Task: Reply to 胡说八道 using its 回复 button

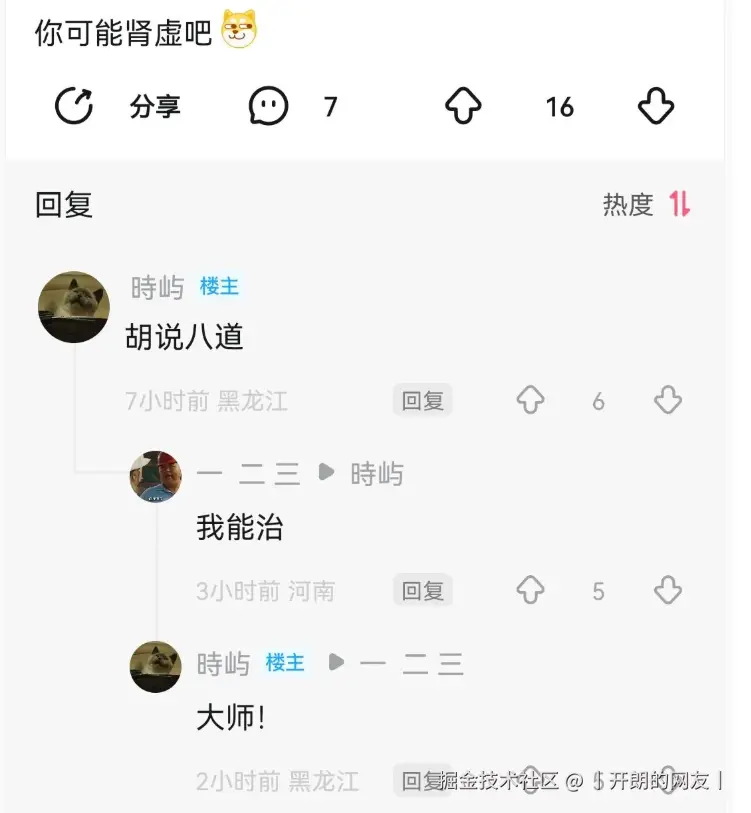Action: (421, 399)
